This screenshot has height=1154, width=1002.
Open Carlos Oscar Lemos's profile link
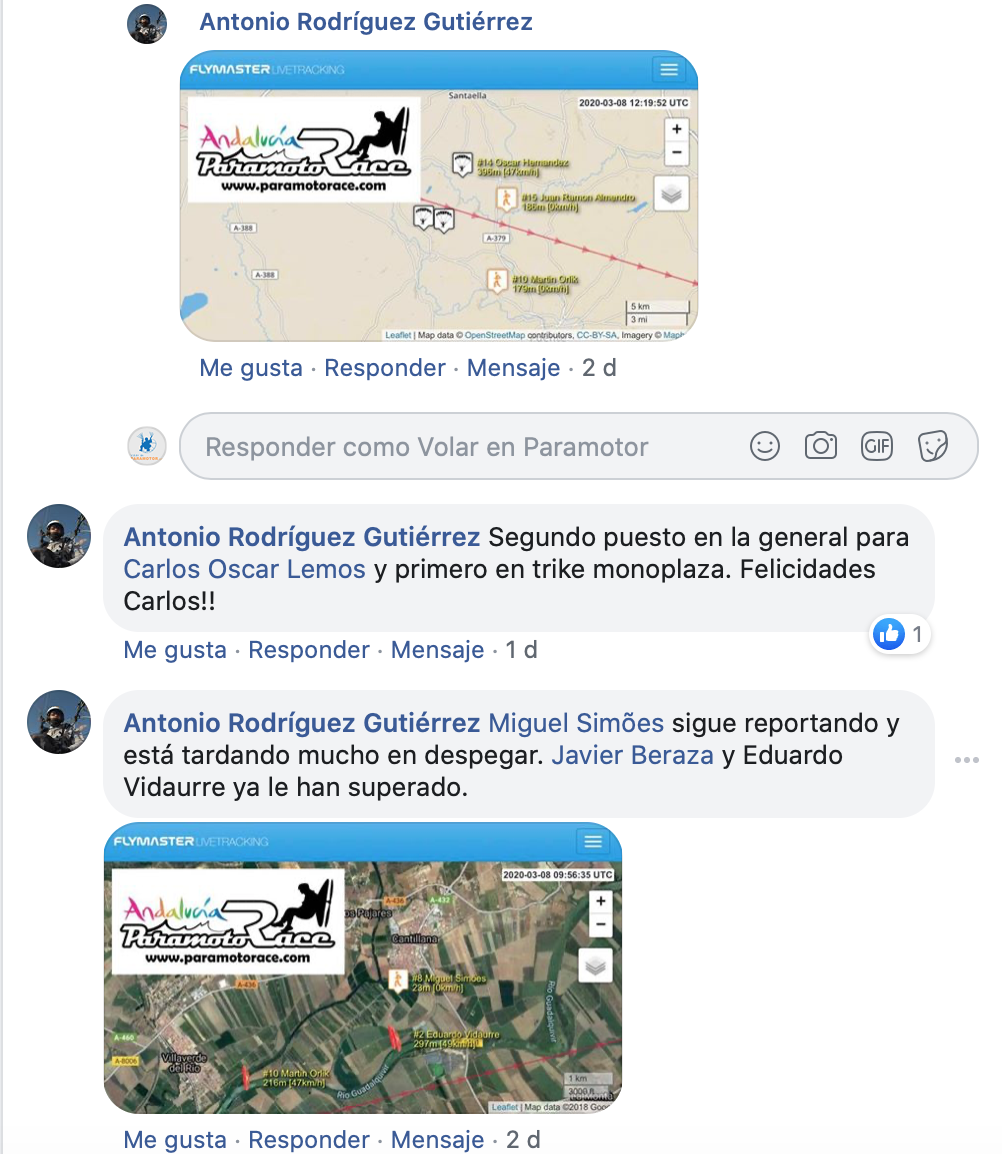pos(244,570)
